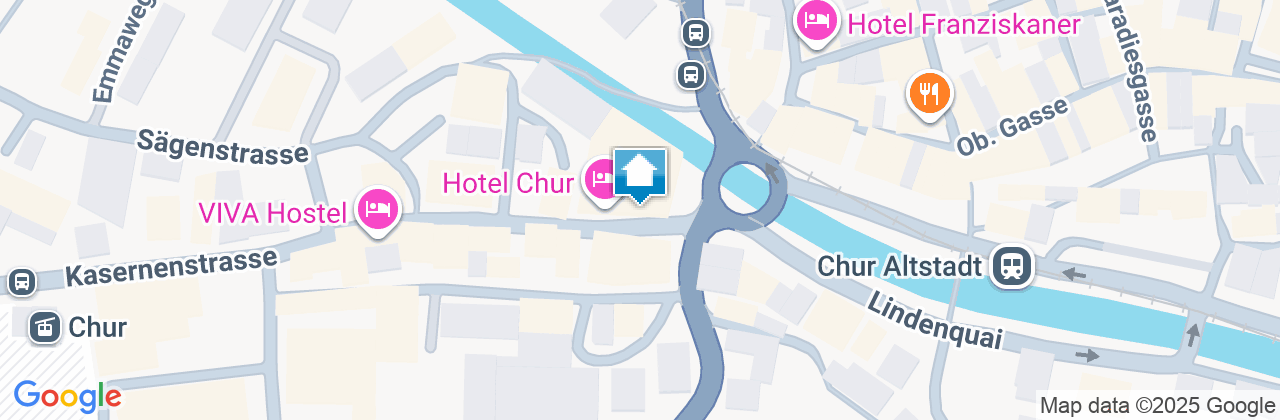This screenshot has height=420, width=1280.
Task: Open the restaurant pin near Ob. Gasse
Action: [930, 95]
